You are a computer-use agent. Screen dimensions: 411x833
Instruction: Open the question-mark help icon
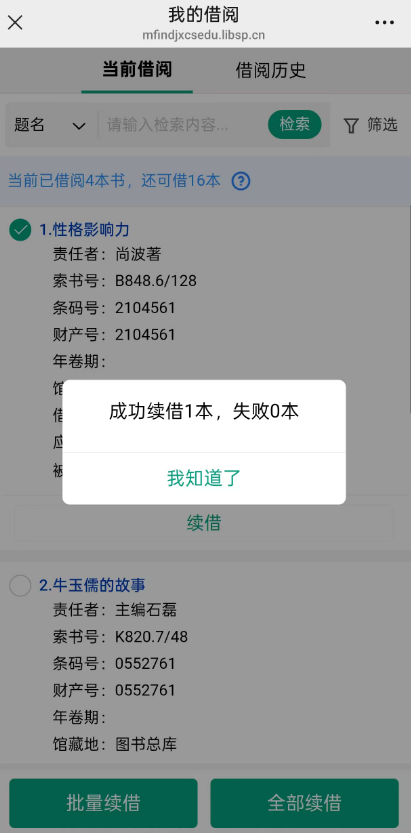pos(241,182)
